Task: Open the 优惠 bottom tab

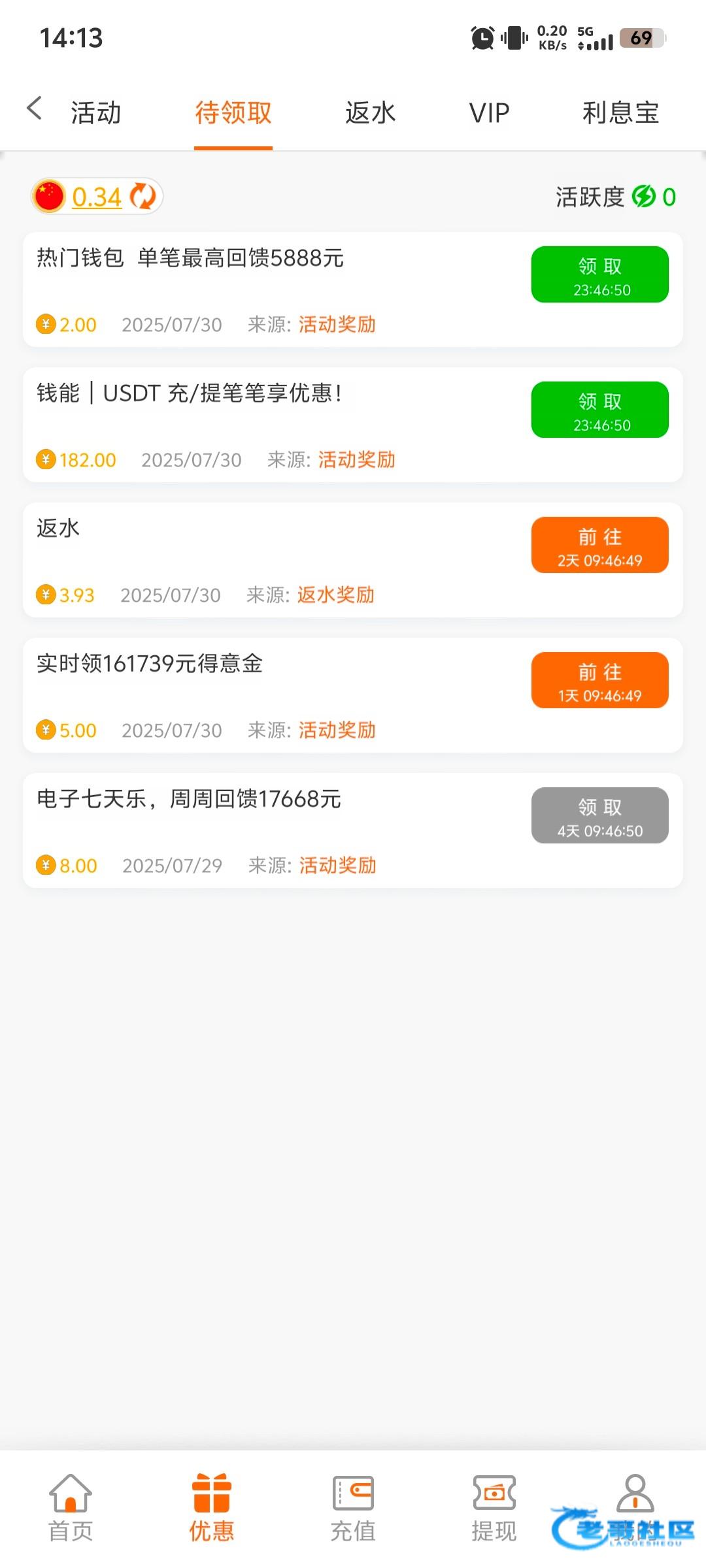Action: (x=212, y=1508)
